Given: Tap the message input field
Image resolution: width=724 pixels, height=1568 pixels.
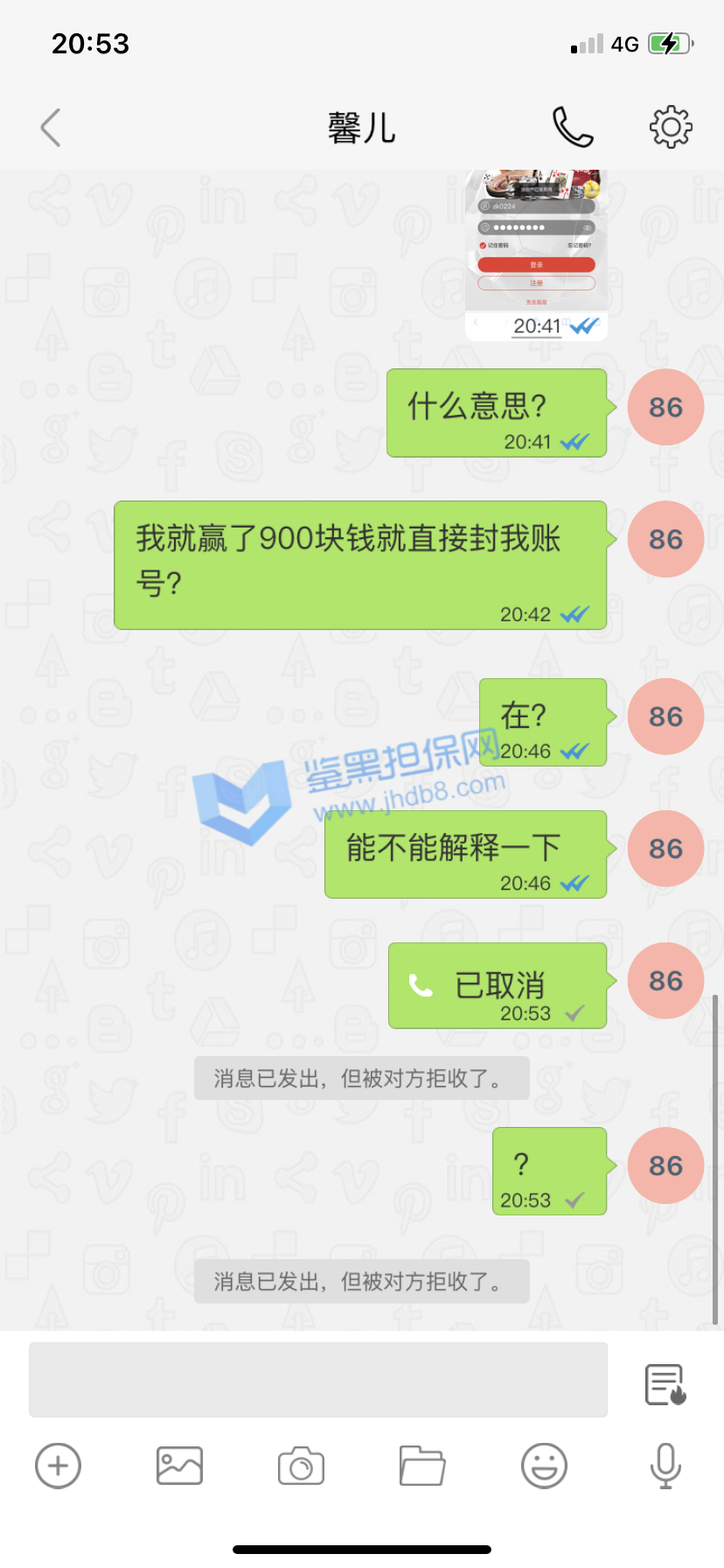Looking at the screenshot, I should 318,1380.
